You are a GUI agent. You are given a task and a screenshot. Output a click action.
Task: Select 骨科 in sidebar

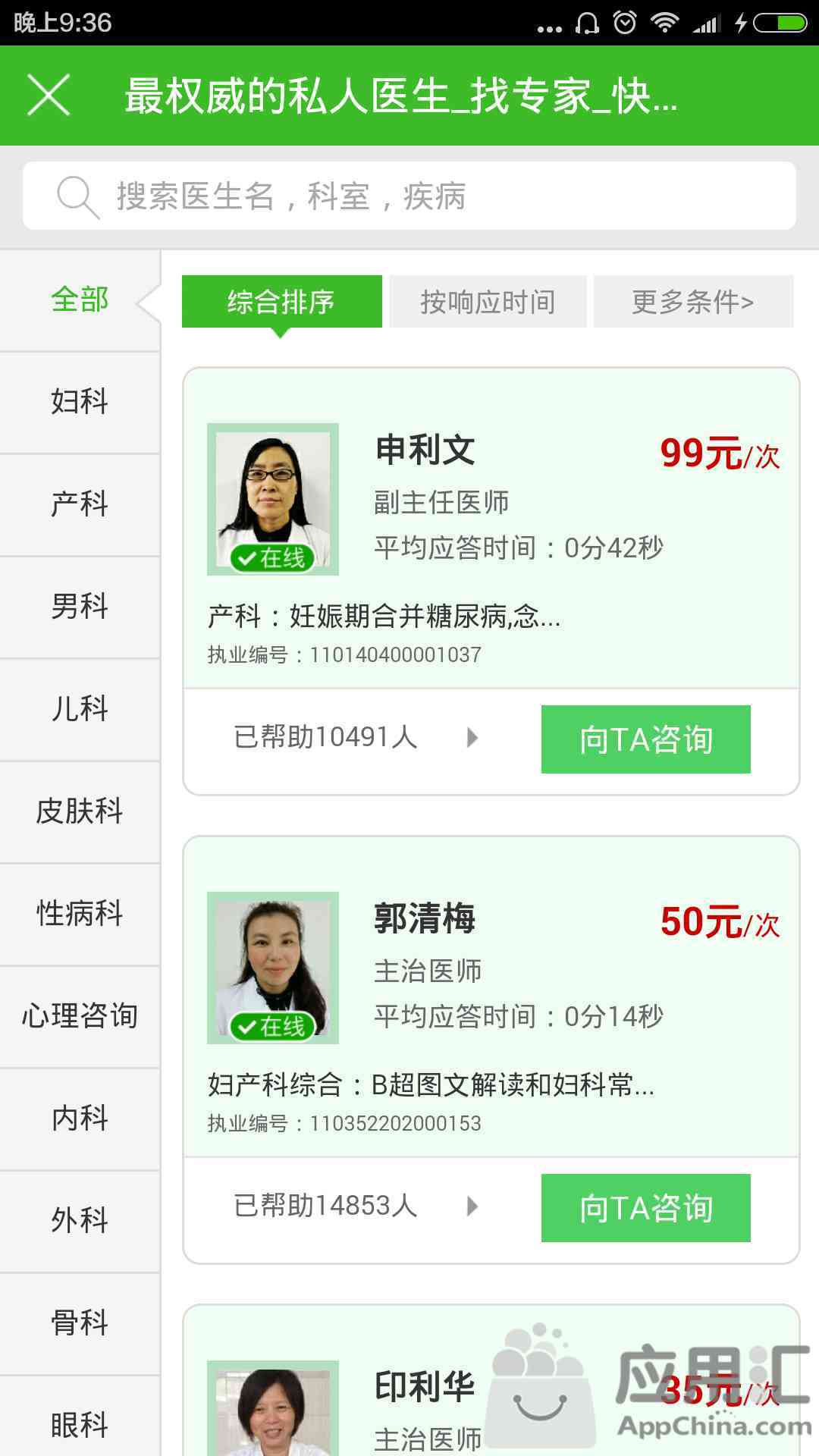(80, 1323)
